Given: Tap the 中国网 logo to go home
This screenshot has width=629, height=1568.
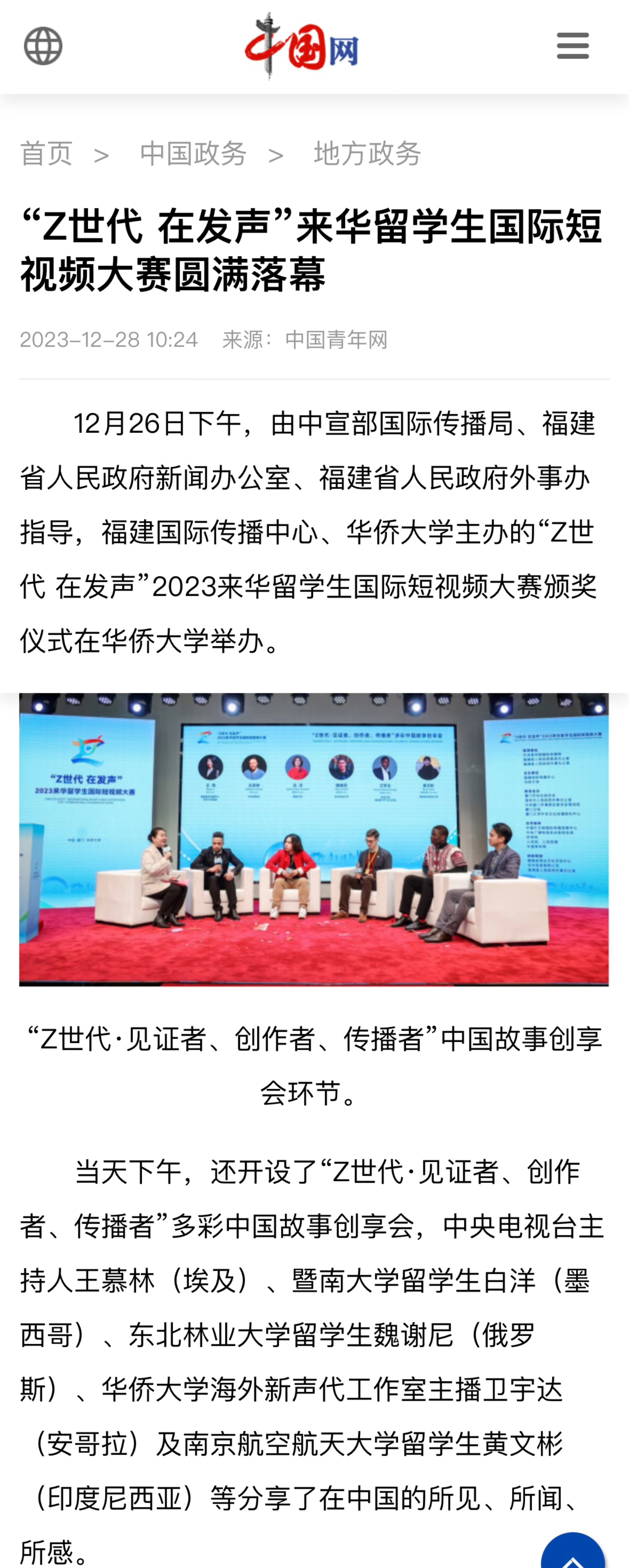Looking at the screenshot, I should pos(302,46).
